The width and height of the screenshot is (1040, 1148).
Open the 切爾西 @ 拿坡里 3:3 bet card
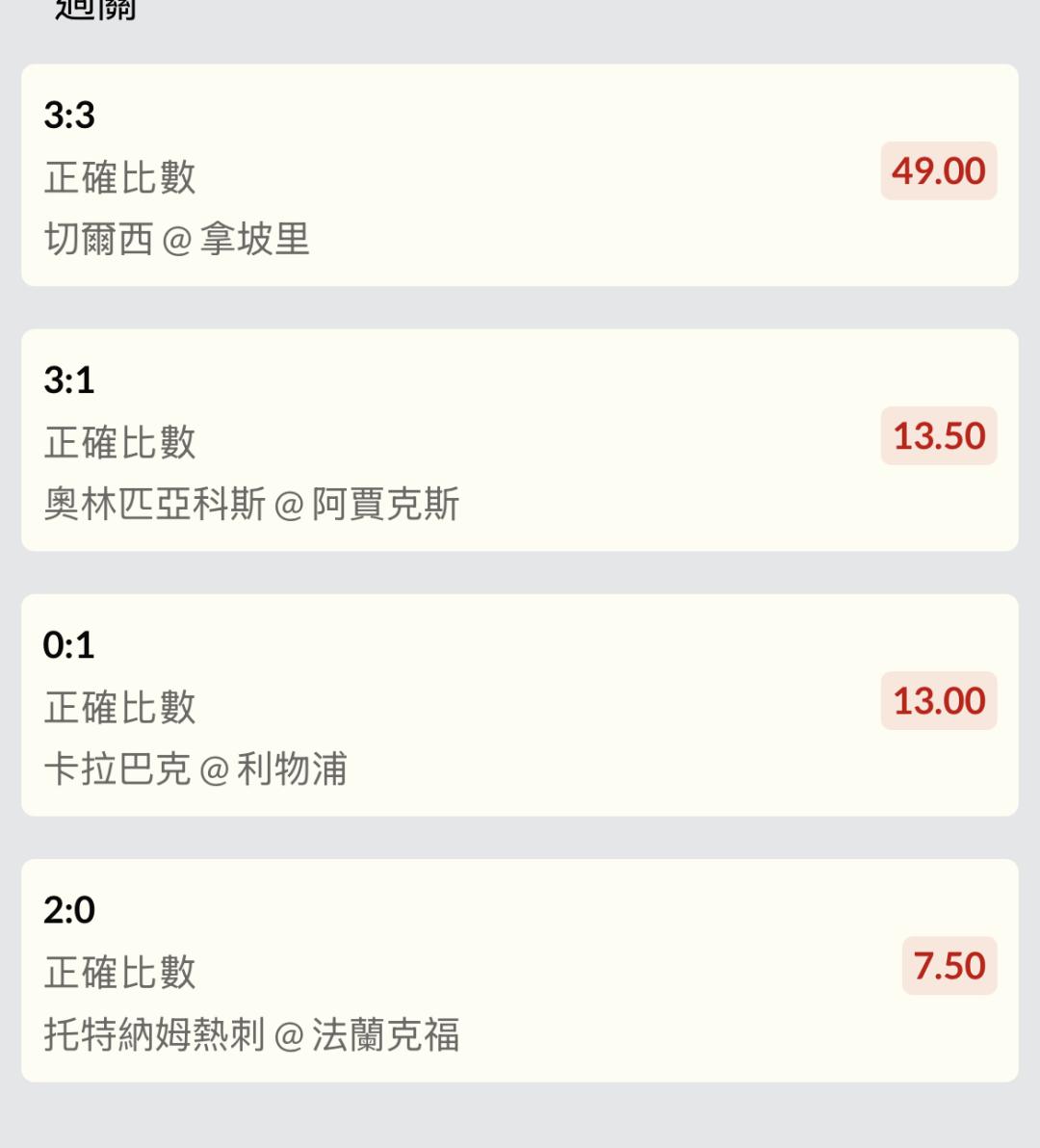point(433,175)
